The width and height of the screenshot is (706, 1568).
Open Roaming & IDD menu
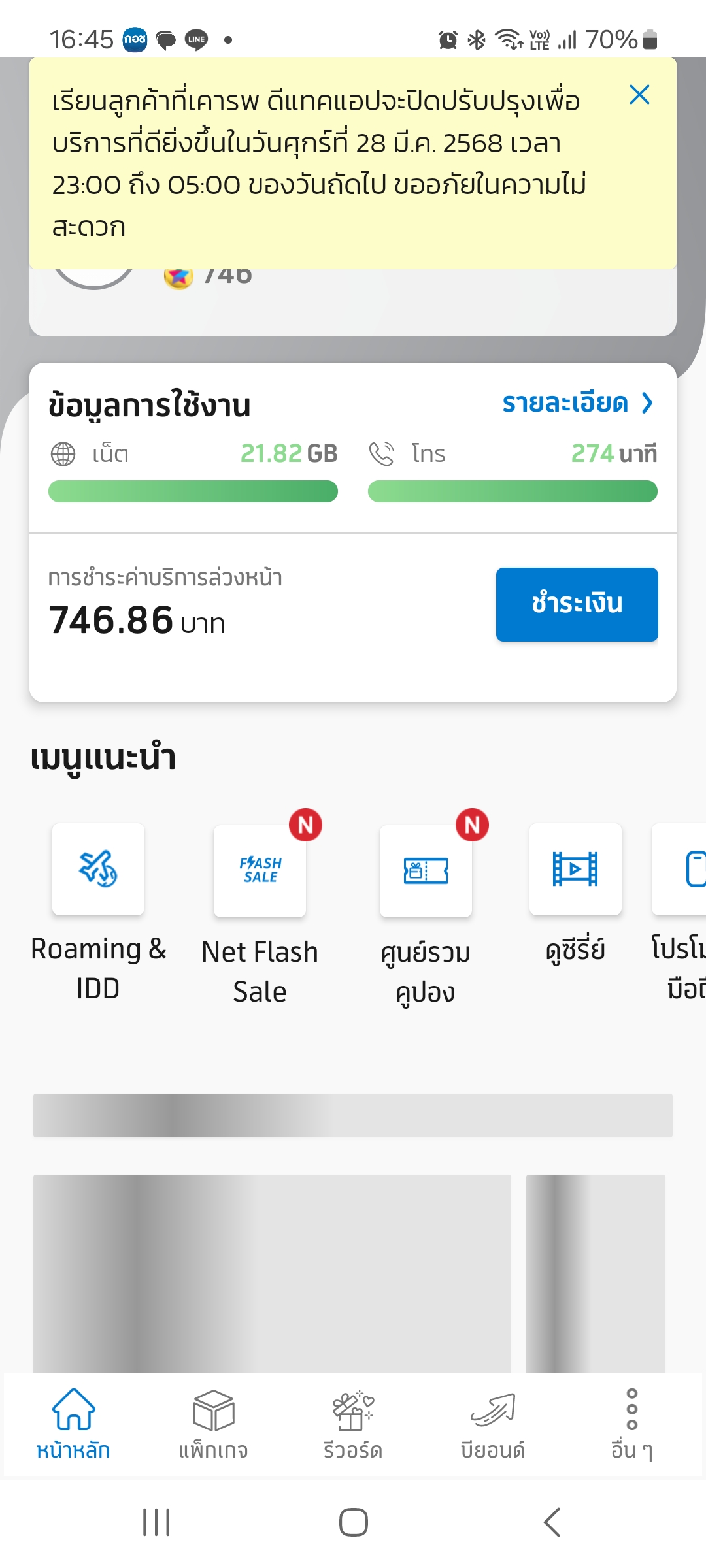(98, 912)
